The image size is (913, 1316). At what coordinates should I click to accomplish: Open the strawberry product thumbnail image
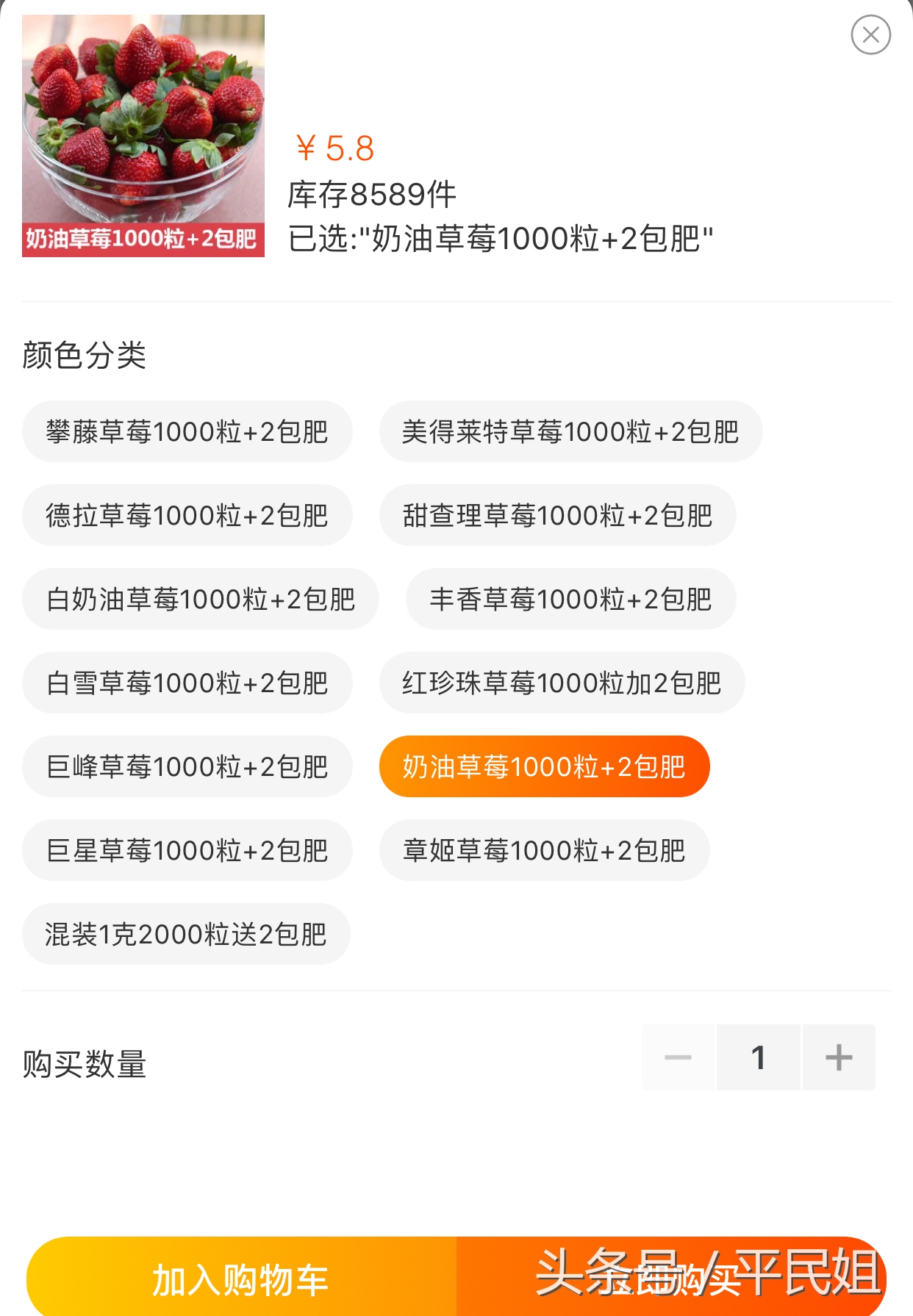tap(143, 136)
